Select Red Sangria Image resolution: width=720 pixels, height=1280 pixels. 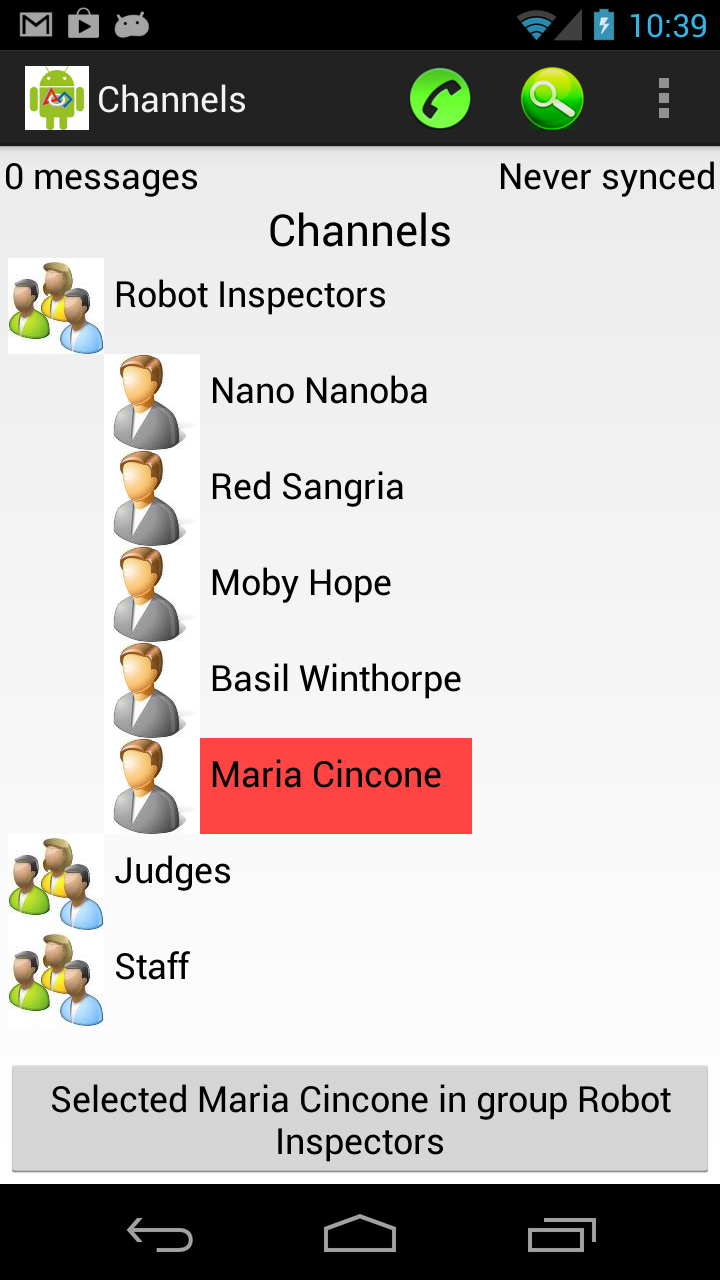[307, 487]
